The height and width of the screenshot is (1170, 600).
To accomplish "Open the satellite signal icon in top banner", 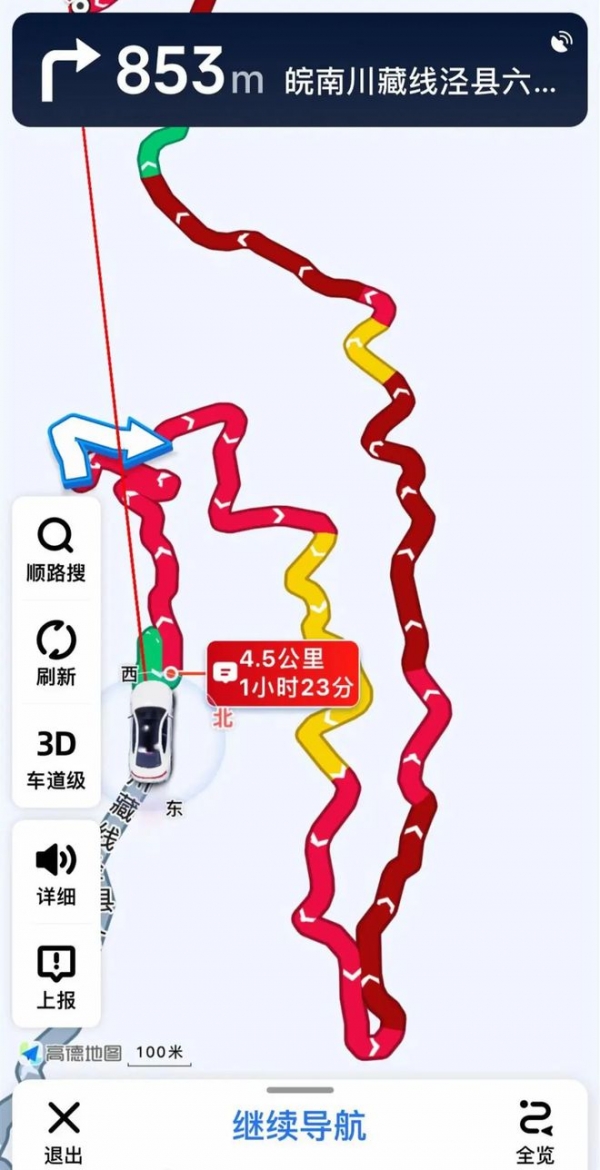I will tap(562, 41).
